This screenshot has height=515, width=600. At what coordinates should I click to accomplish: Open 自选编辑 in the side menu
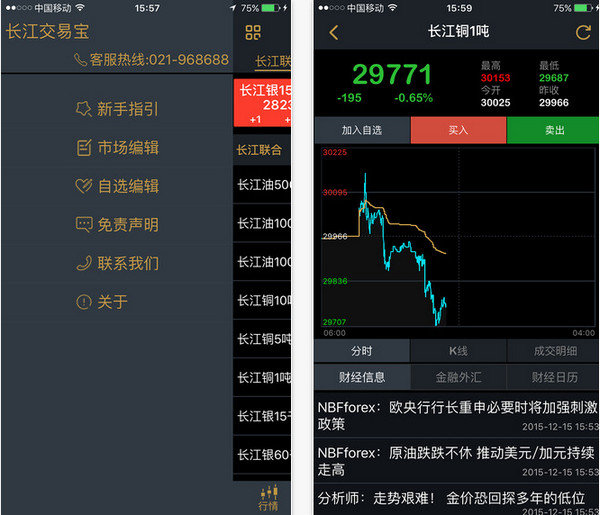(x=117, y=186)
